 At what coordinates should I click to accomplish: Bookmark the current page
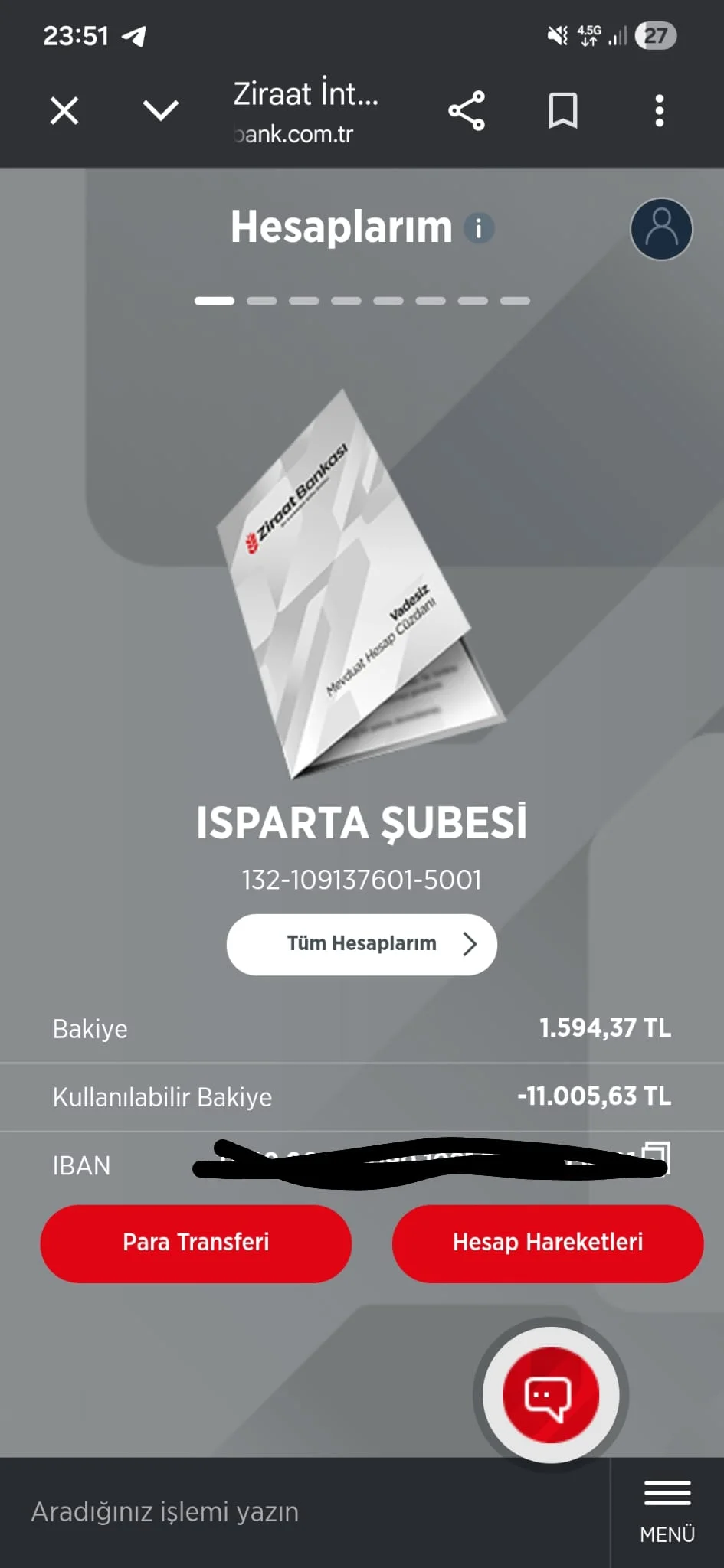point(563,111)
